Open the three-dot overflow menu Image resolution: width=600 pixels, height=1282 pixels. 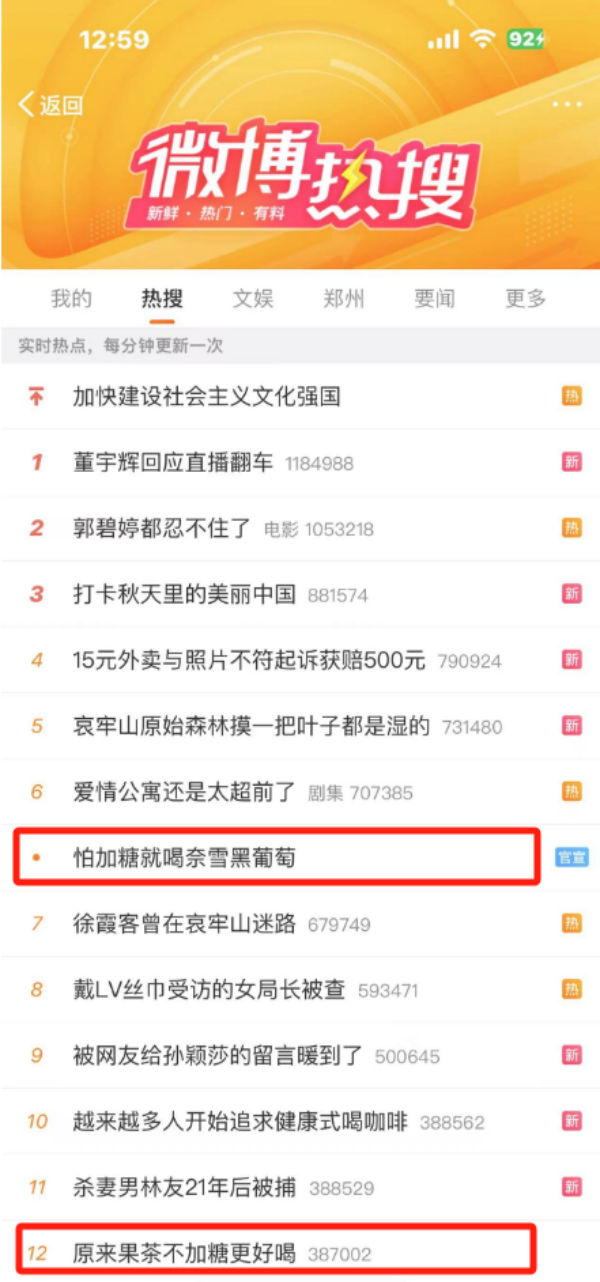click(566, 105)
